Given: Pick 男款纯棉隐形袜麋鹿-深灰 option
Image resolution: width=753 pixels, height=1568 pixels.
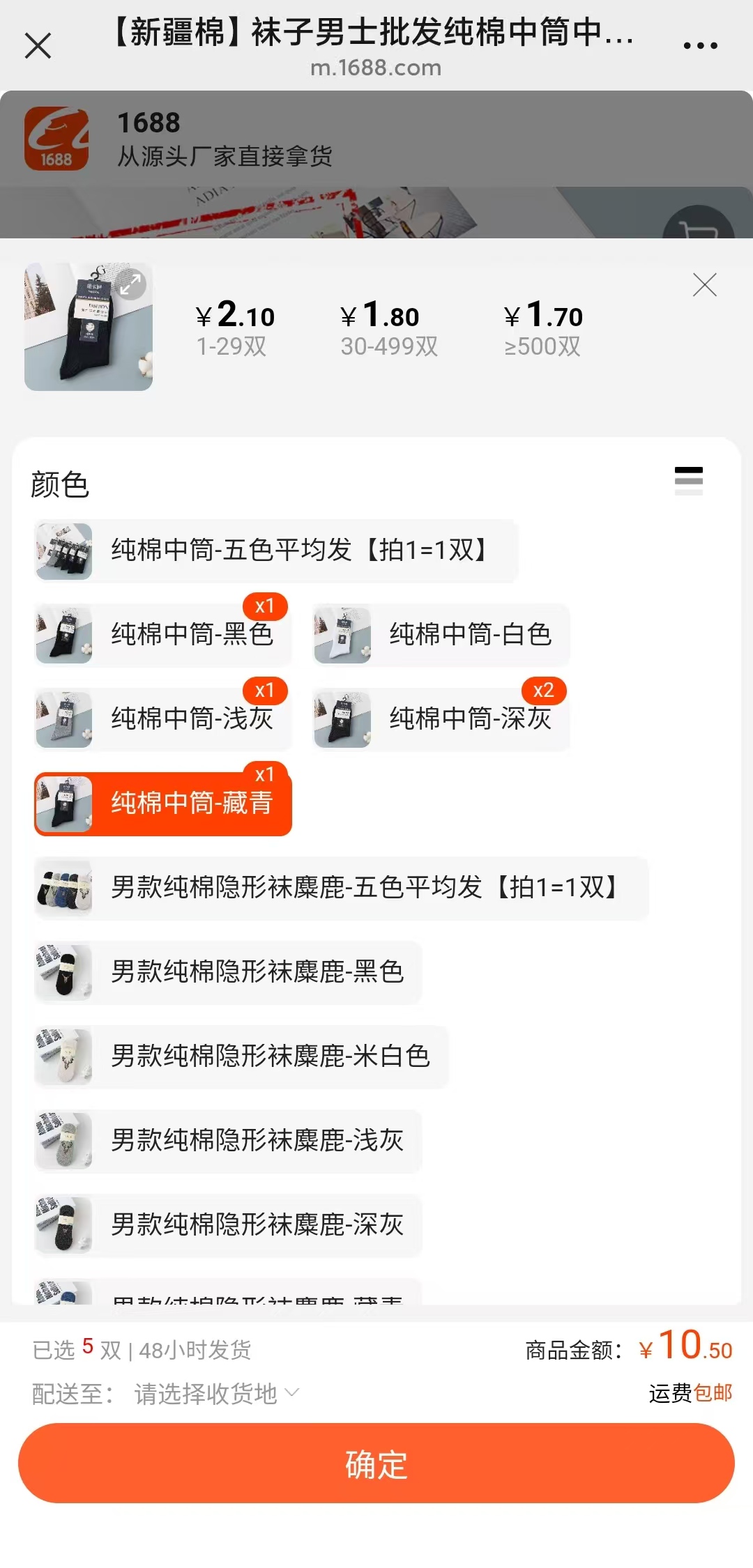Looking at the screenshot, I should tap(228, 1225).
